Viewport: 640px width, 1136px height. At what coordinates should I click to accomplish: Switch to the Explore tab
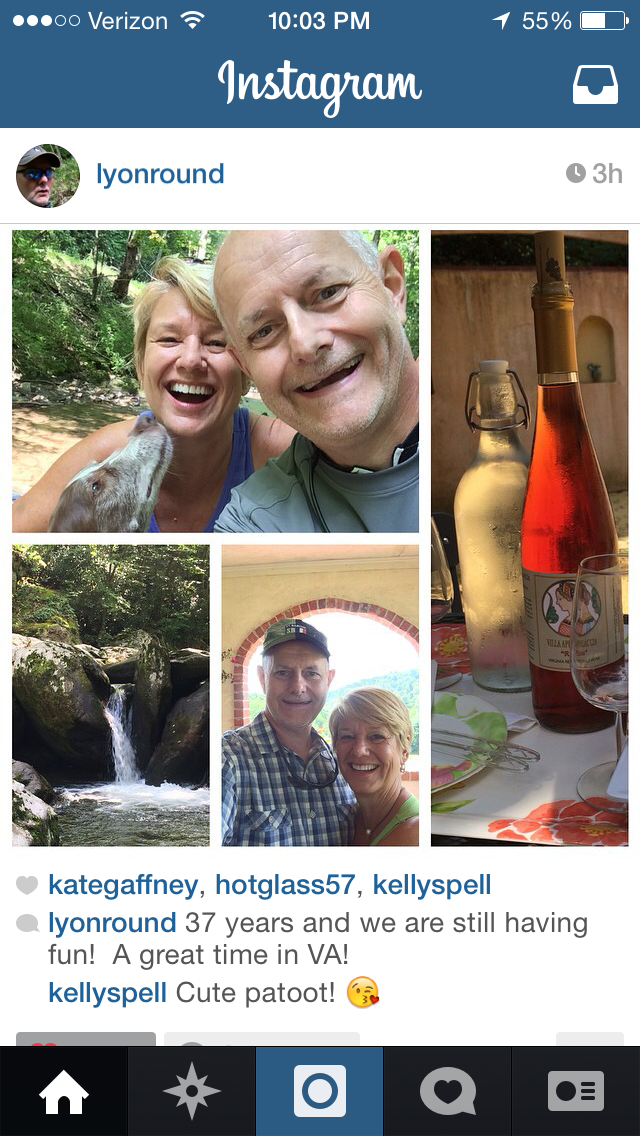coord(192,1091)
